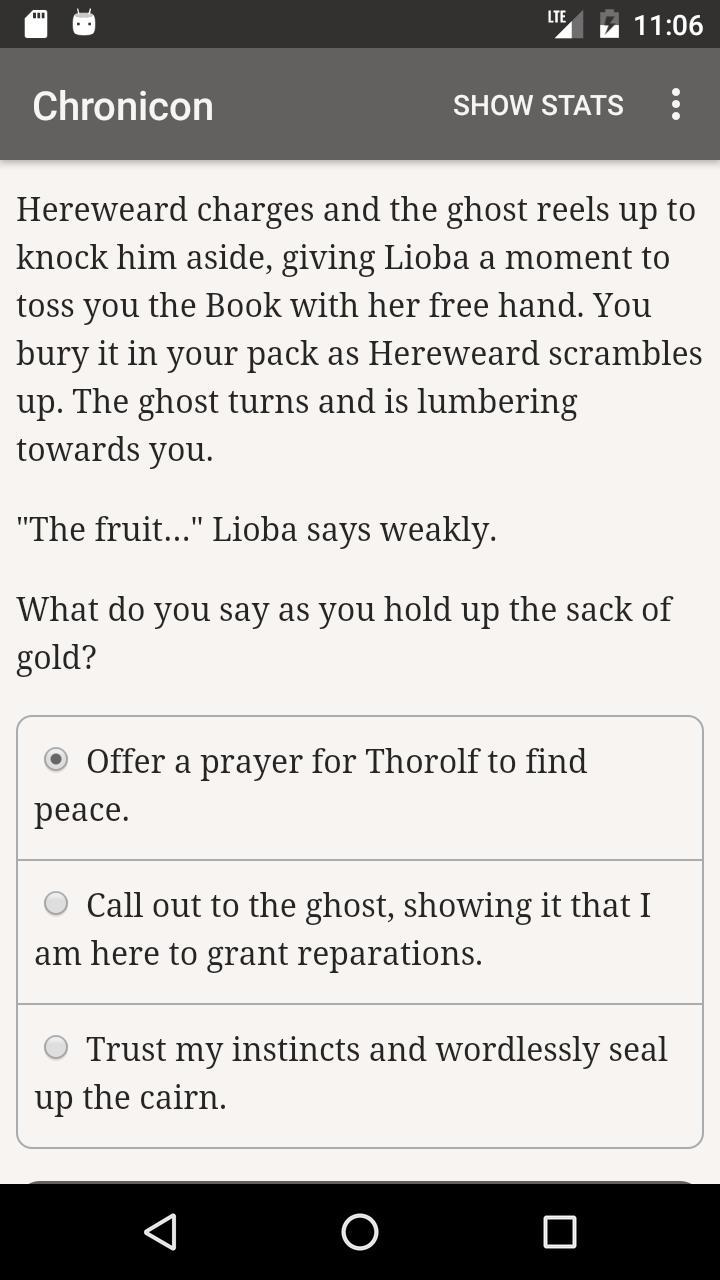720x1280 pixels.
Task: Return to the home screen
Action: click(360, 1232)
